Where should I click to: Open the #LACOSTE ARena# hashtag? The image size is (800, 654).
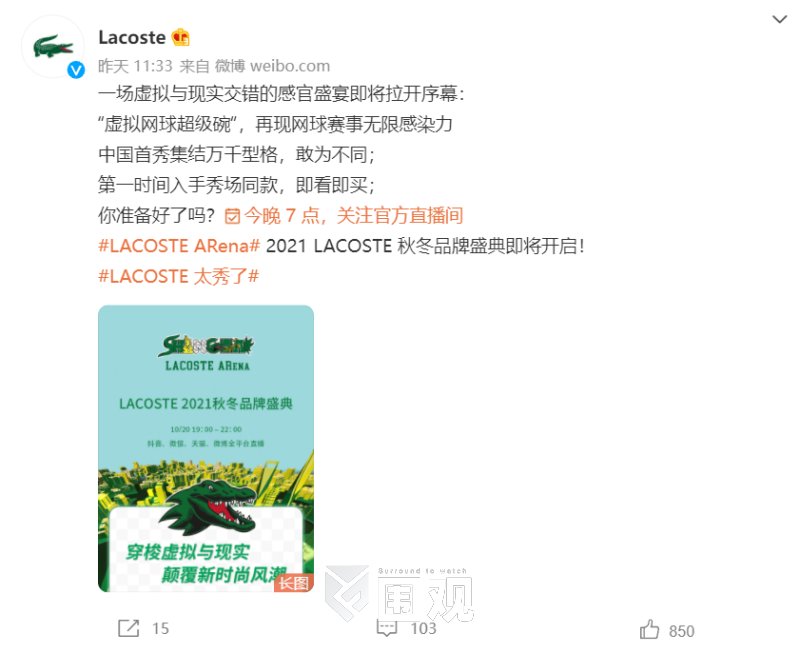pyautogui.click(x=179, y=246)
